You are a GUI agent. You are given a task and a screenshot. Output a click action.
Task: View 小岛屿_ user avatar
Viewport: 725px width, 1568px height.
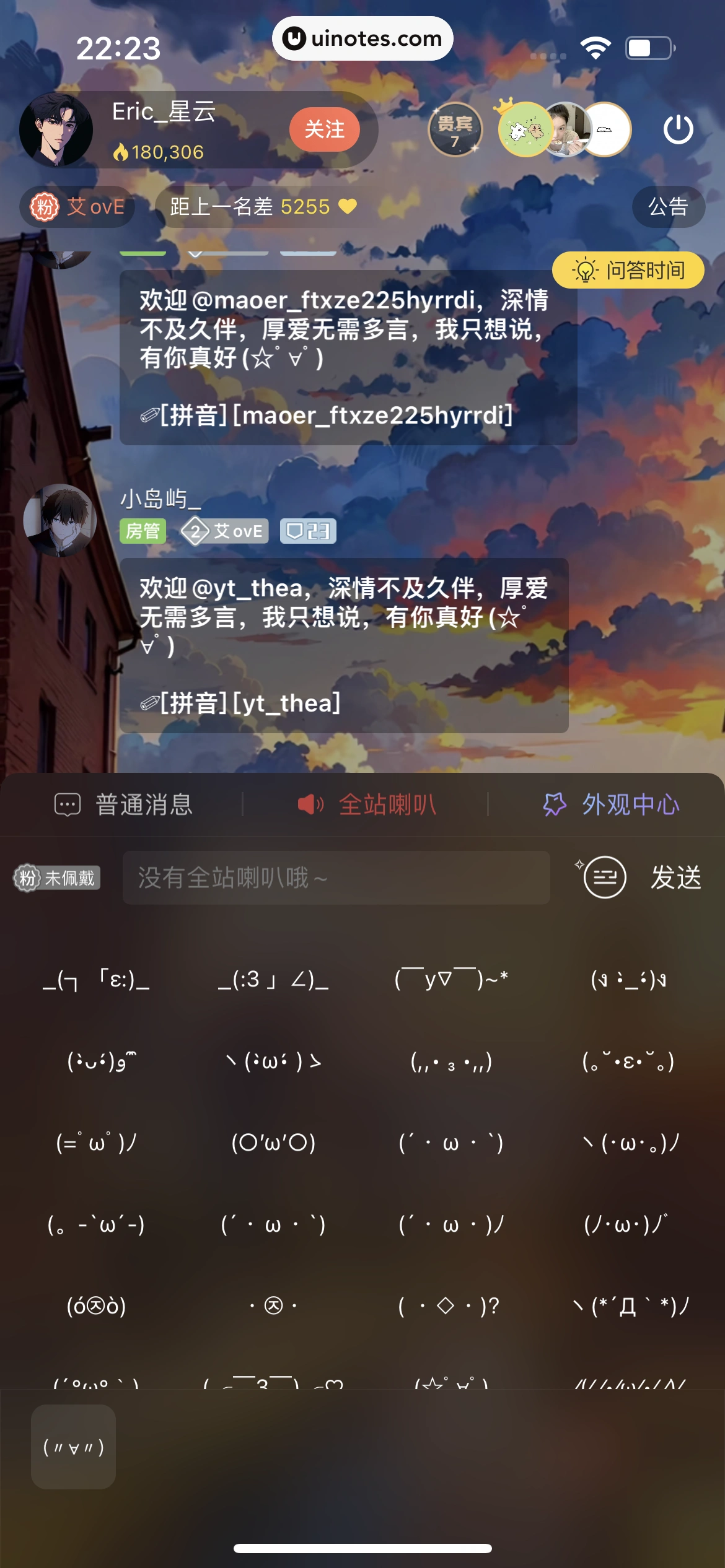(59, 520)
